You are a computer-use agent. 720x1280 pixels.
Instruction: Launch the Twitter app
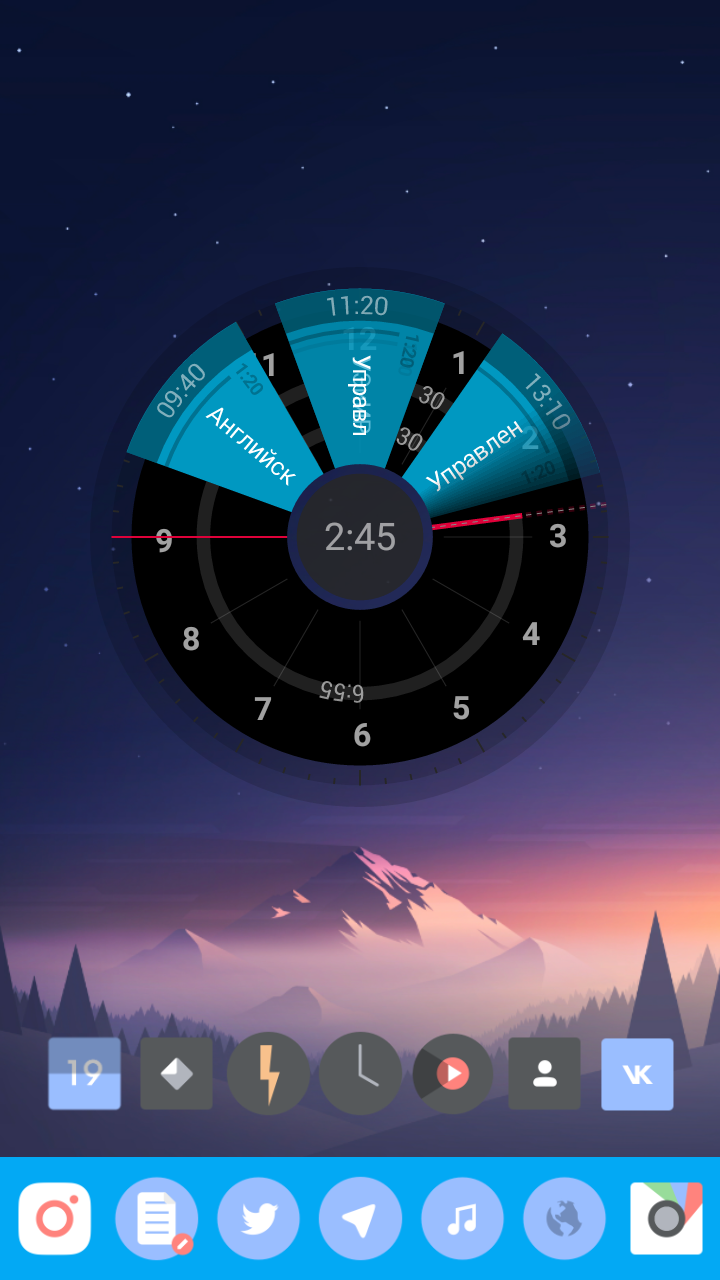(259, 1219)
